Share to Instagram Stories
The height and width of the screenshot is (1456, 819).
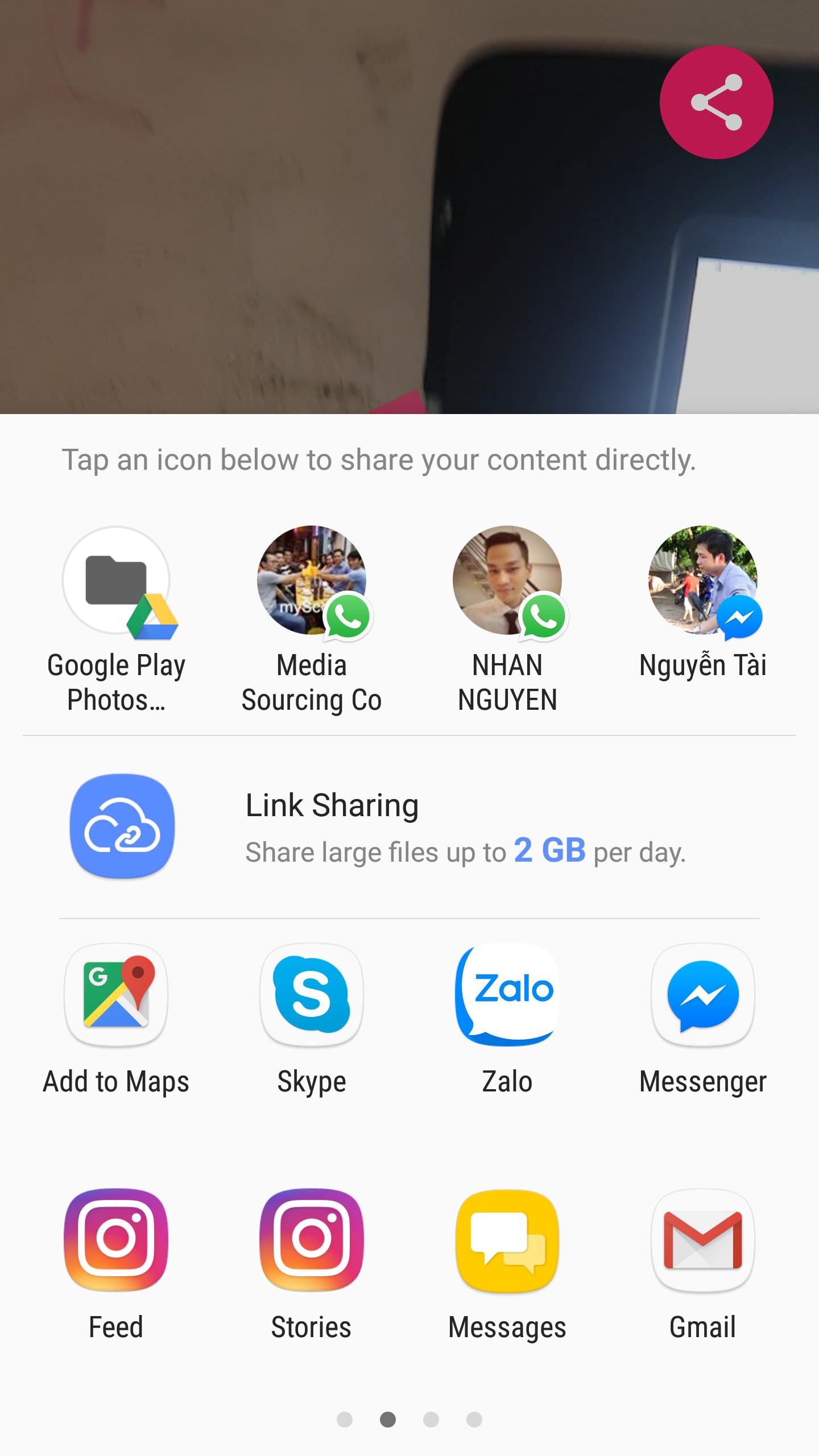coord(312,1240)
